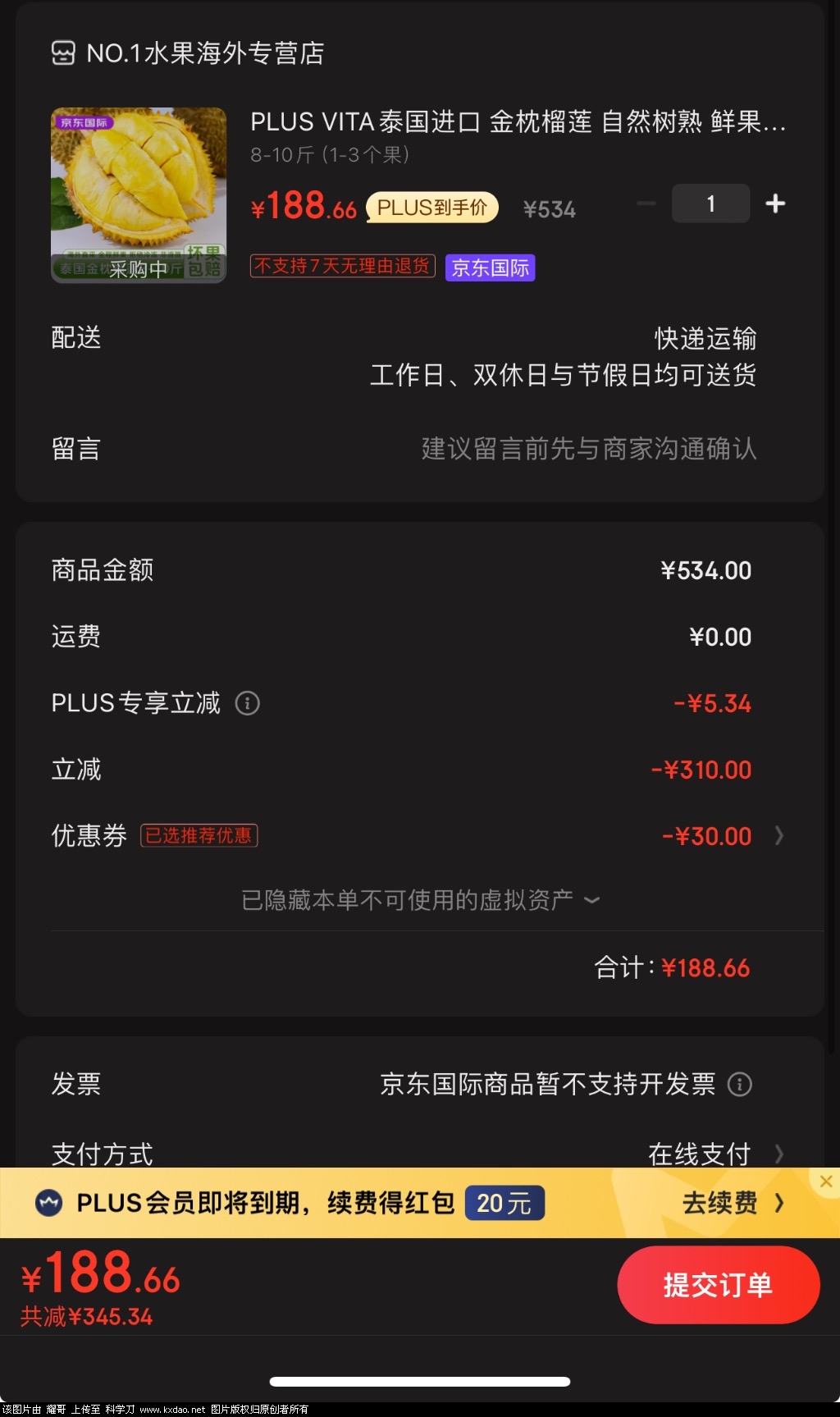
Task: Increase durian quantity with the plus button
Action: point(775,203)
